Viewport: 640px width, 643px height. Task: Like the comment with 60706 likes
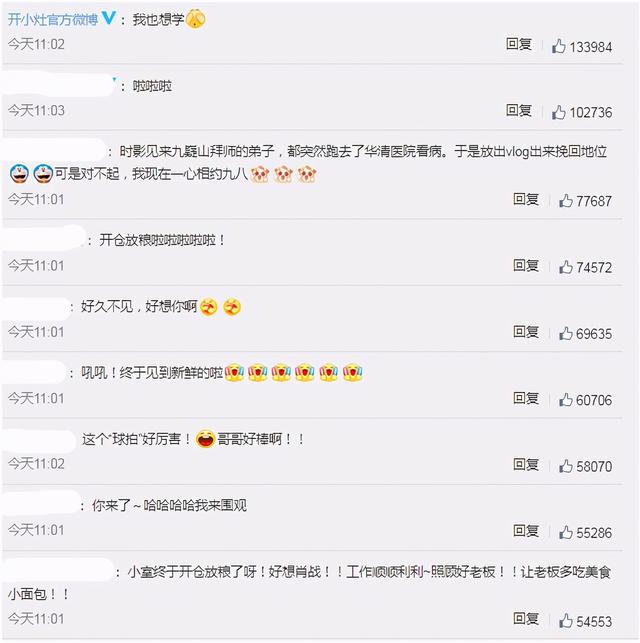pyautogui.click(x=567, y=400)
